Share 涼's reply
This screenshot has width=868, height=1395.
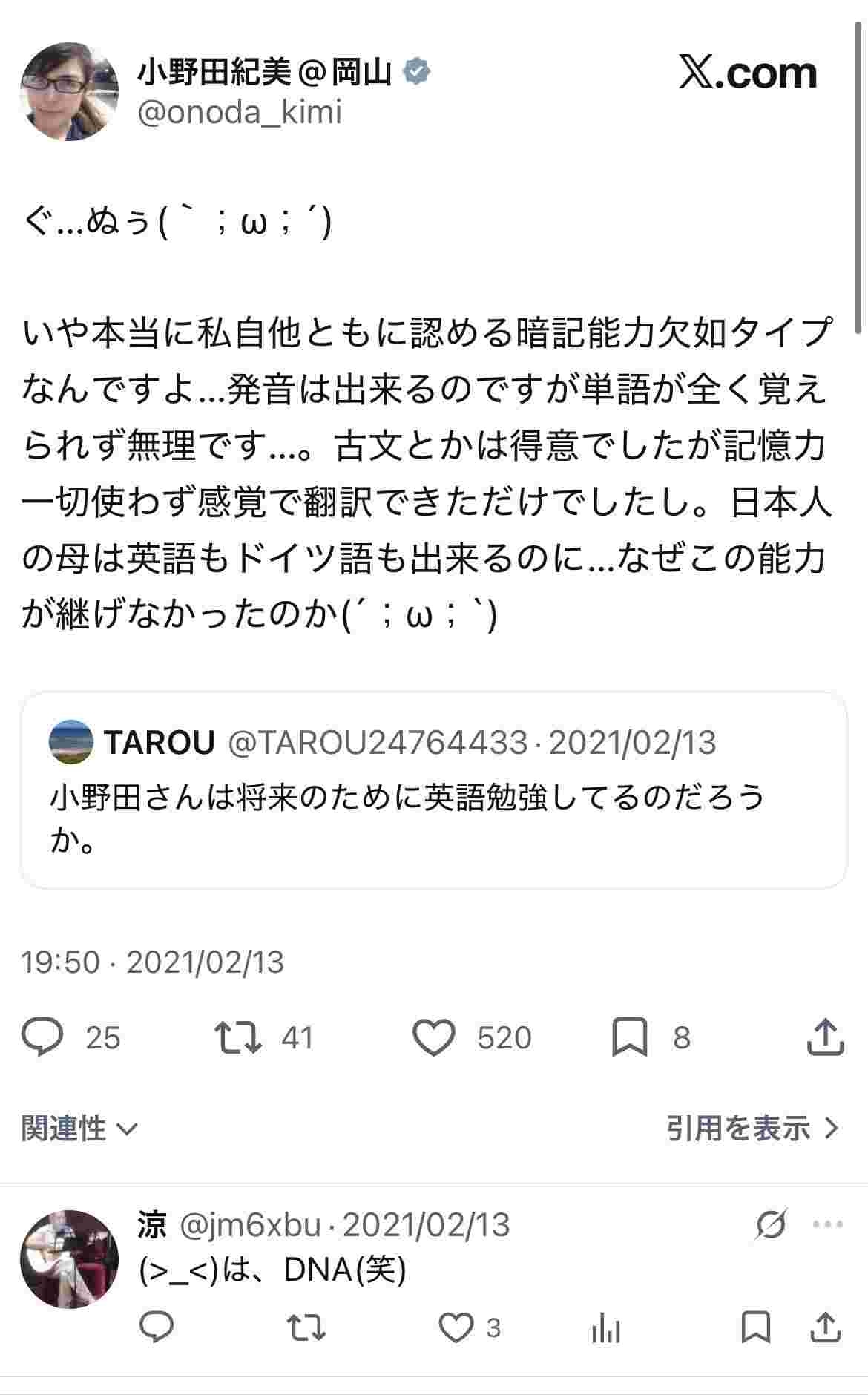[826, 1327]
